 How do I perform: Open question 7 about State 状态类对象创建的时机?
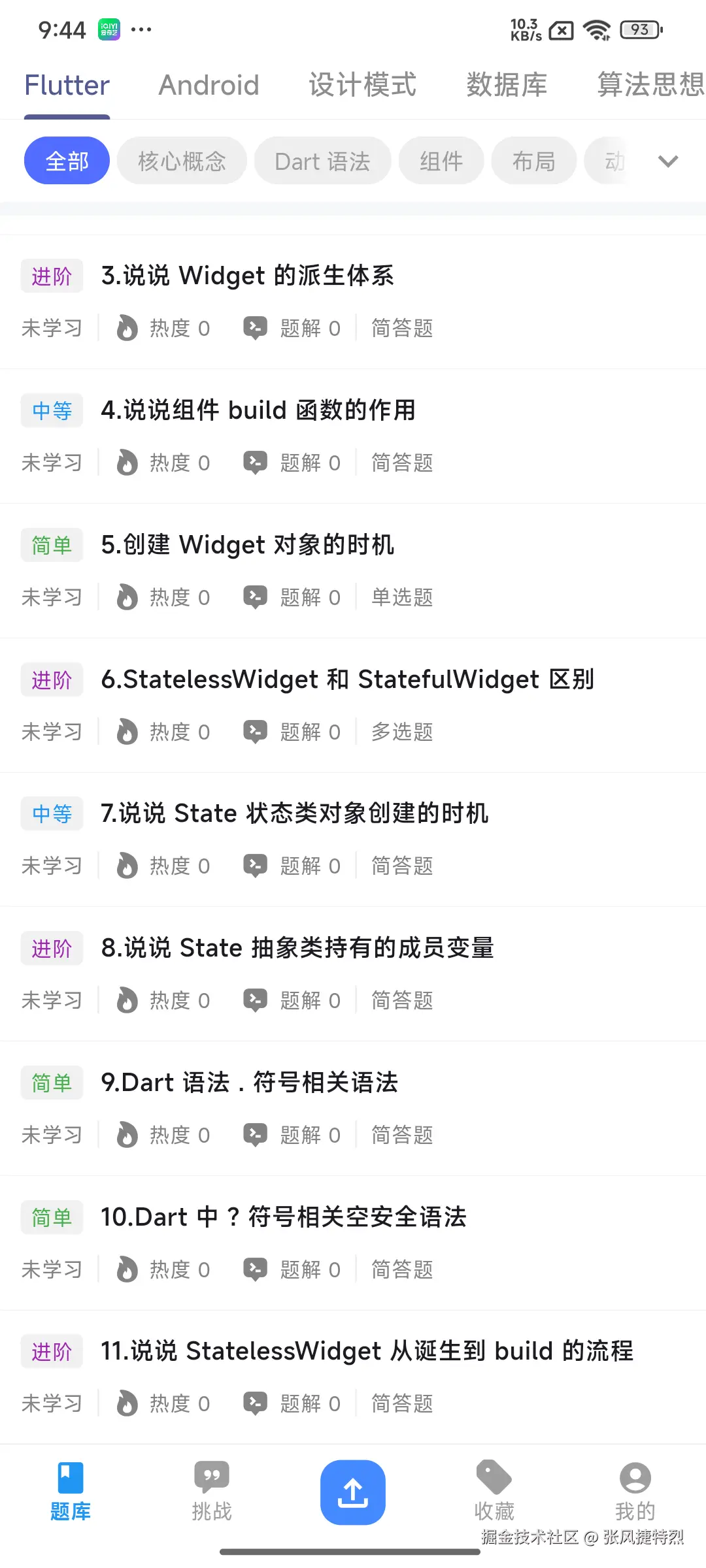pos(294,813)
